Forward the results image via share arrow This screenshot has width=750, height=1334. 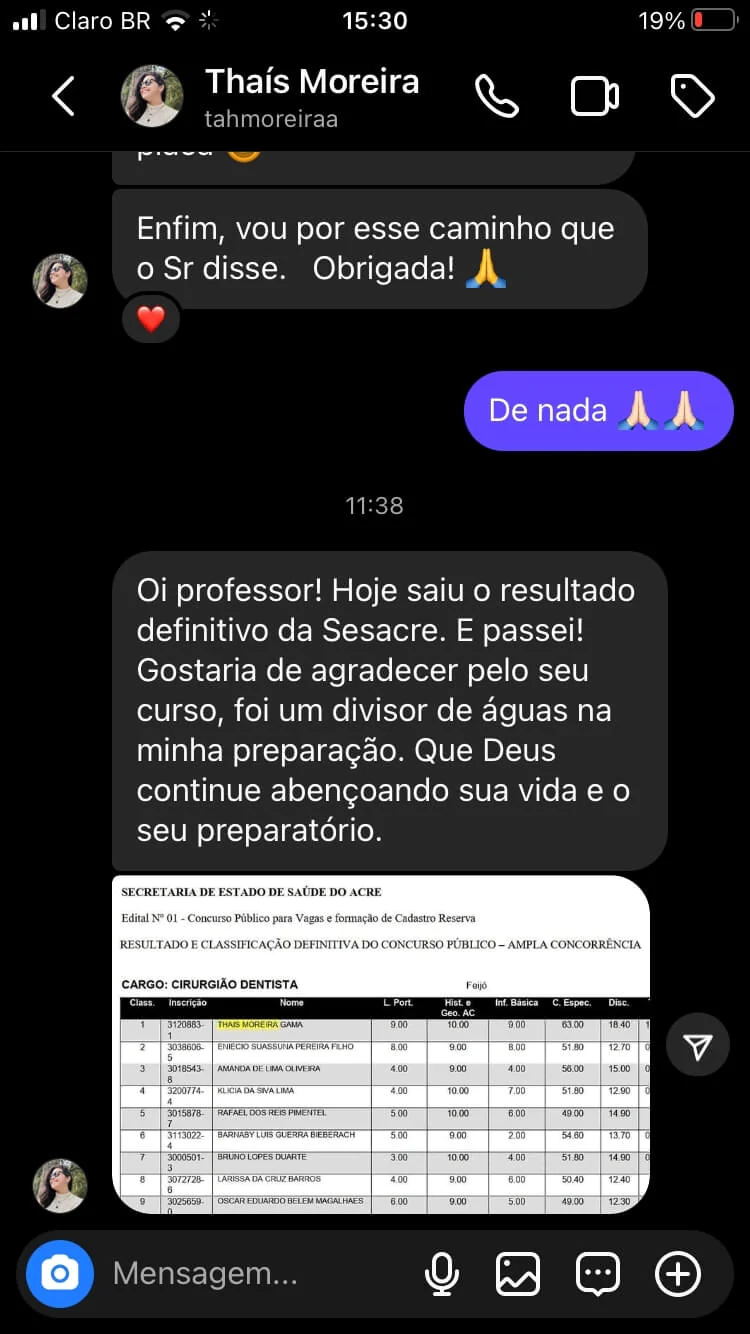697,1046
